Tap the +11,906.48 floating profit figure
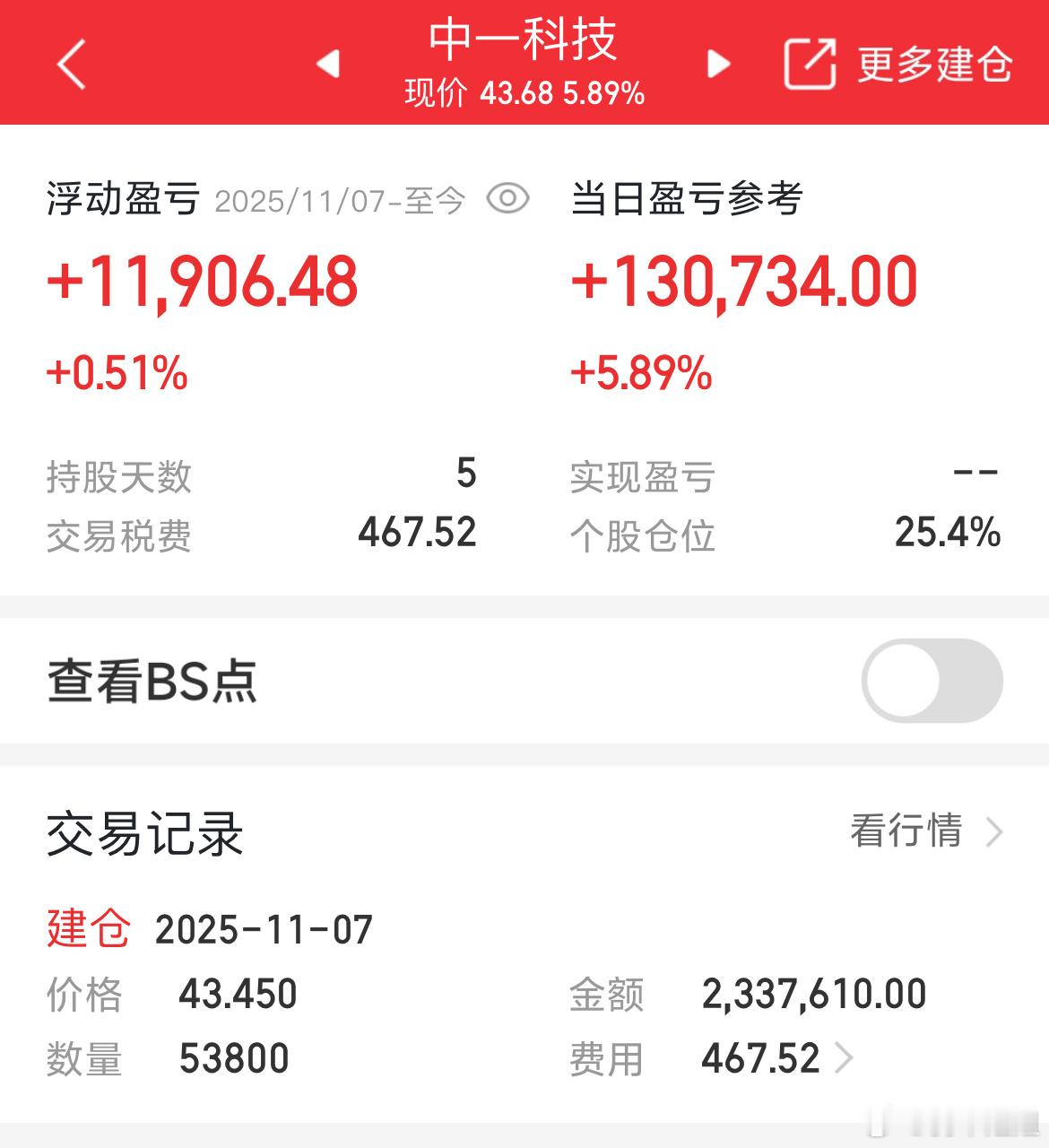Image resolution: width=1049 pixels, height=1148 pixels. coord(202,281)
